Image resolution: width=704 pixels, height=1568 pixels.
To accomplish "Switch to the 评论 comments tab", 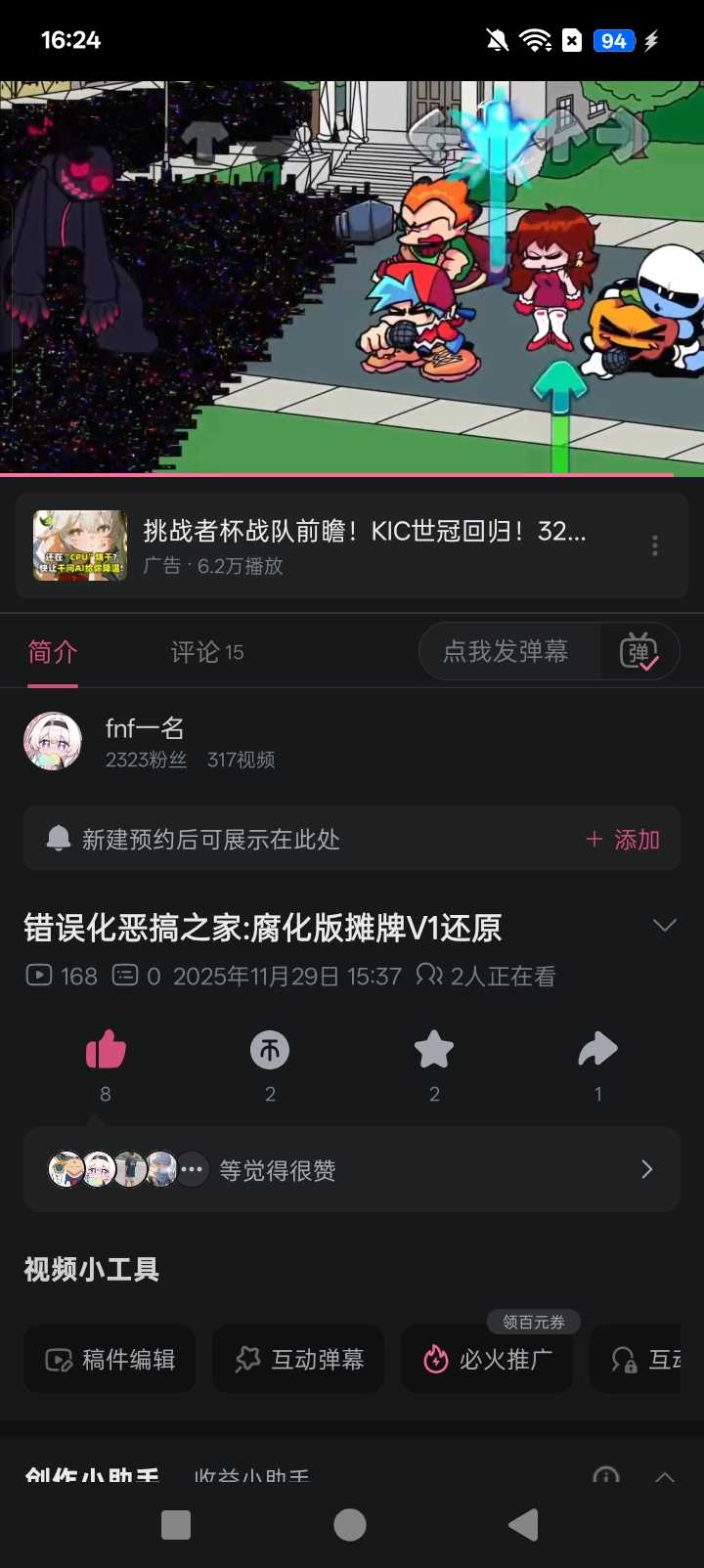I will pyautogui.click(x=206, y=652).
